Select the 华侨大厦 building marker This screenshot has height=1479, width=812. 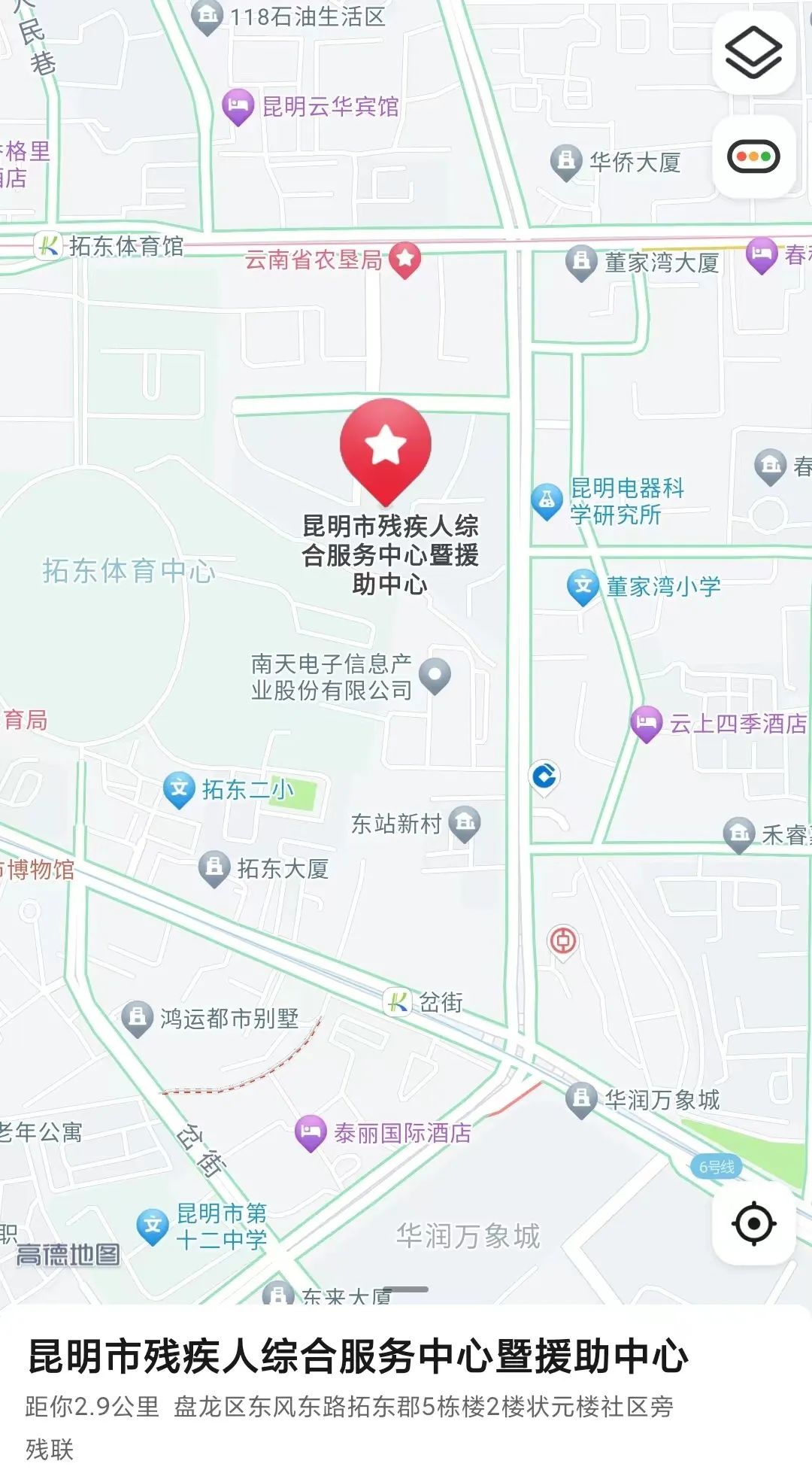point(566,162)
